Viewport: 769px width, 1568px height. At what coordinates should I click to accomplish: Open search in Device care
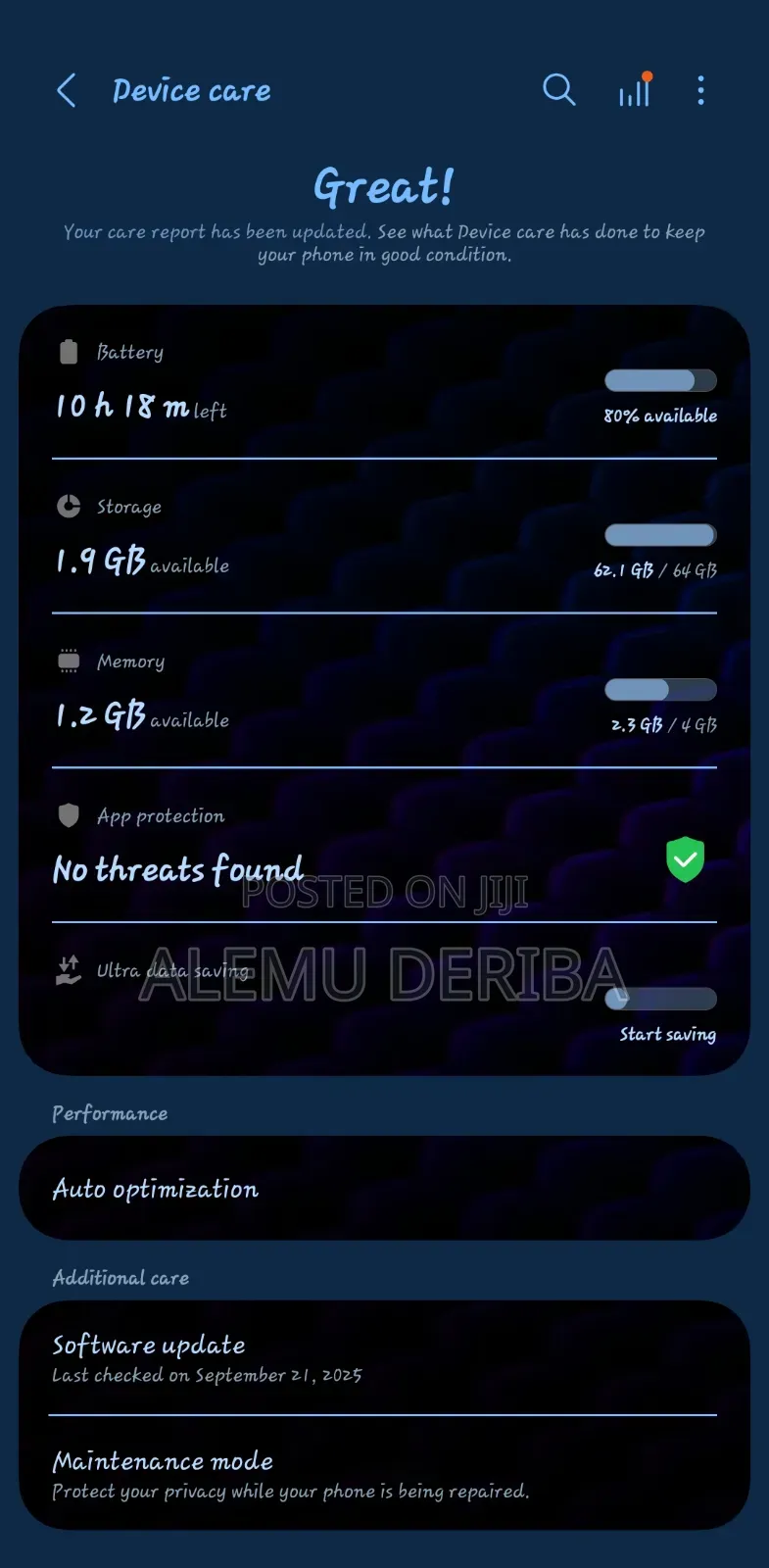558,90
